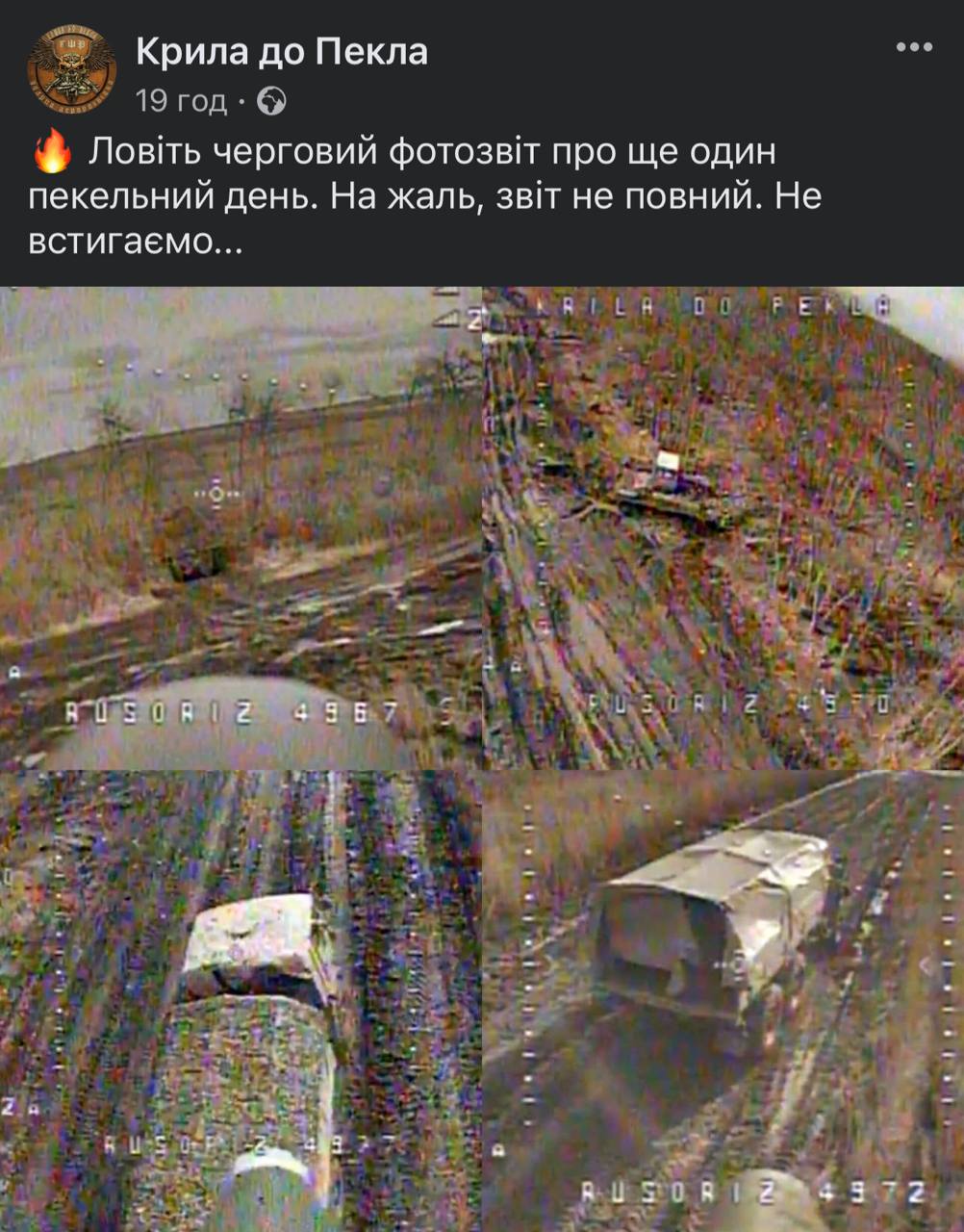This screenshot has height=1232, width=964.
Task: Open the Крила до Пекла page name
Action: point(281,52)
